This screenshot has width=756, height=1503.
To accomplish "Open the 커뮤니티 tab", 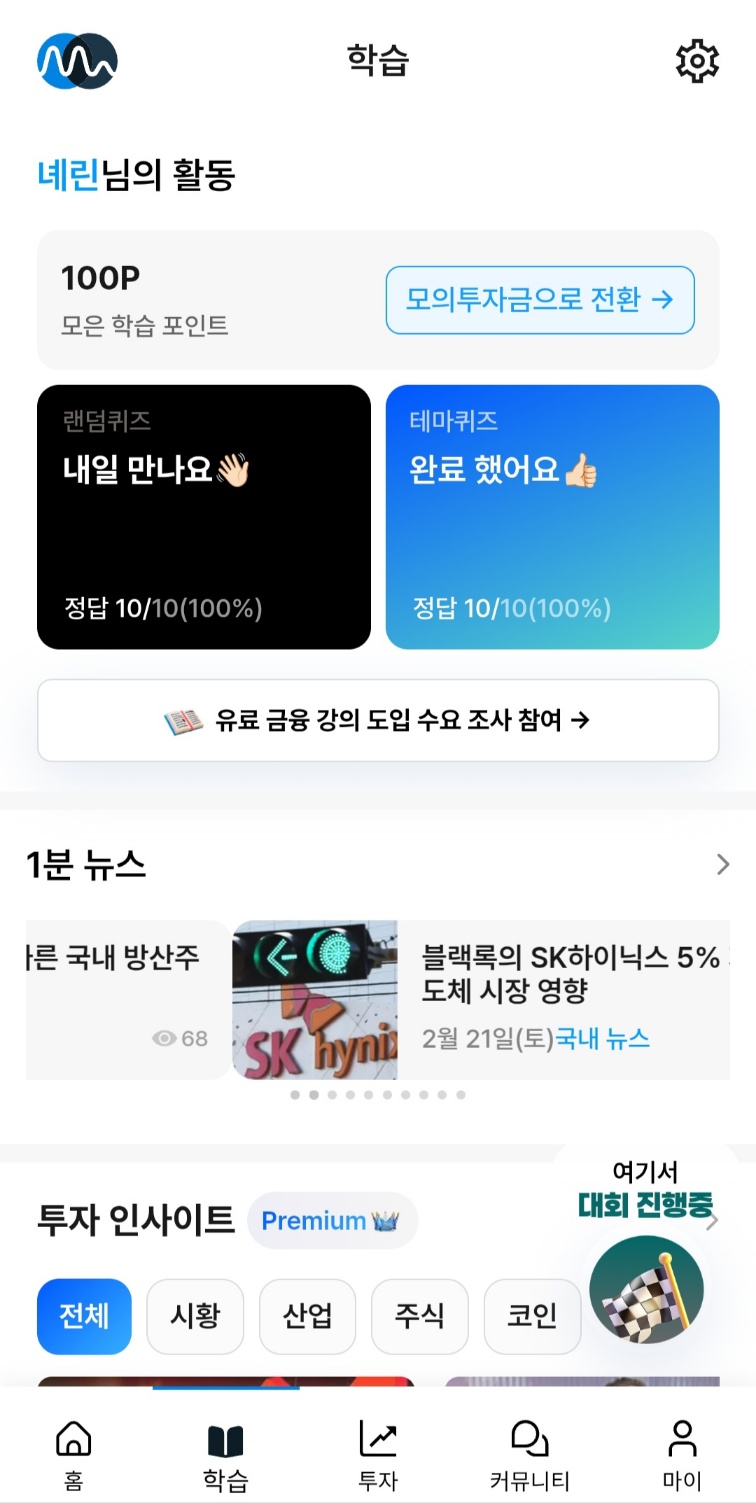I will click(529, 1455).
